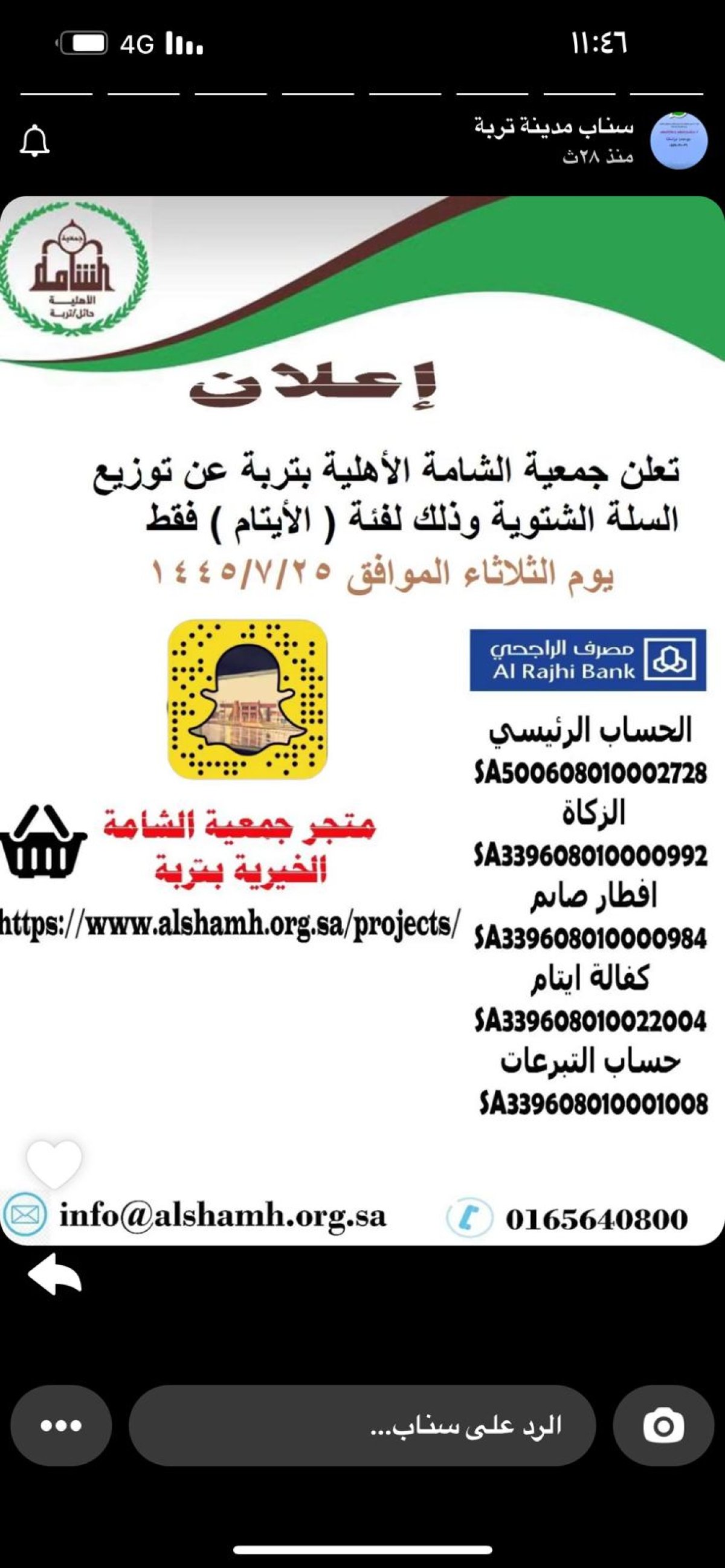Viewport: 725px width, 1568px height.
Task: Open the three-dot more options menu
Action: pyautogui.click(x=61, y=1425)
